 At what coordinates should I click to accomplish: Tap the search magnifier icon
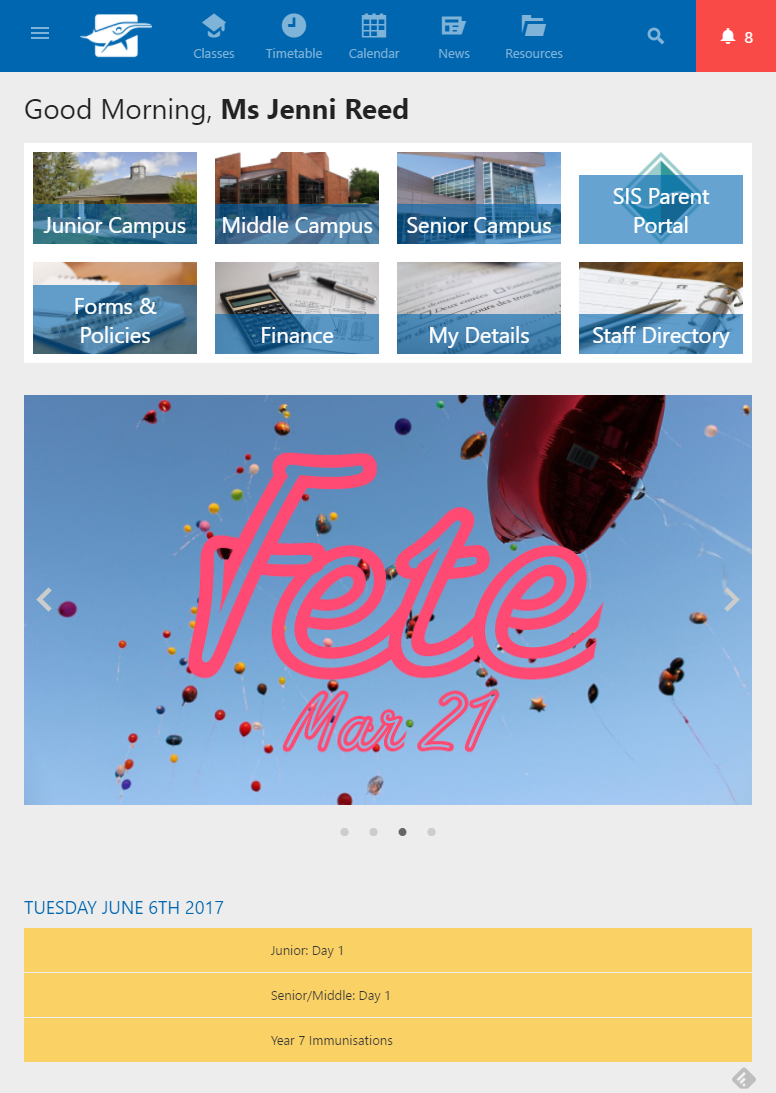click(656, 36)
